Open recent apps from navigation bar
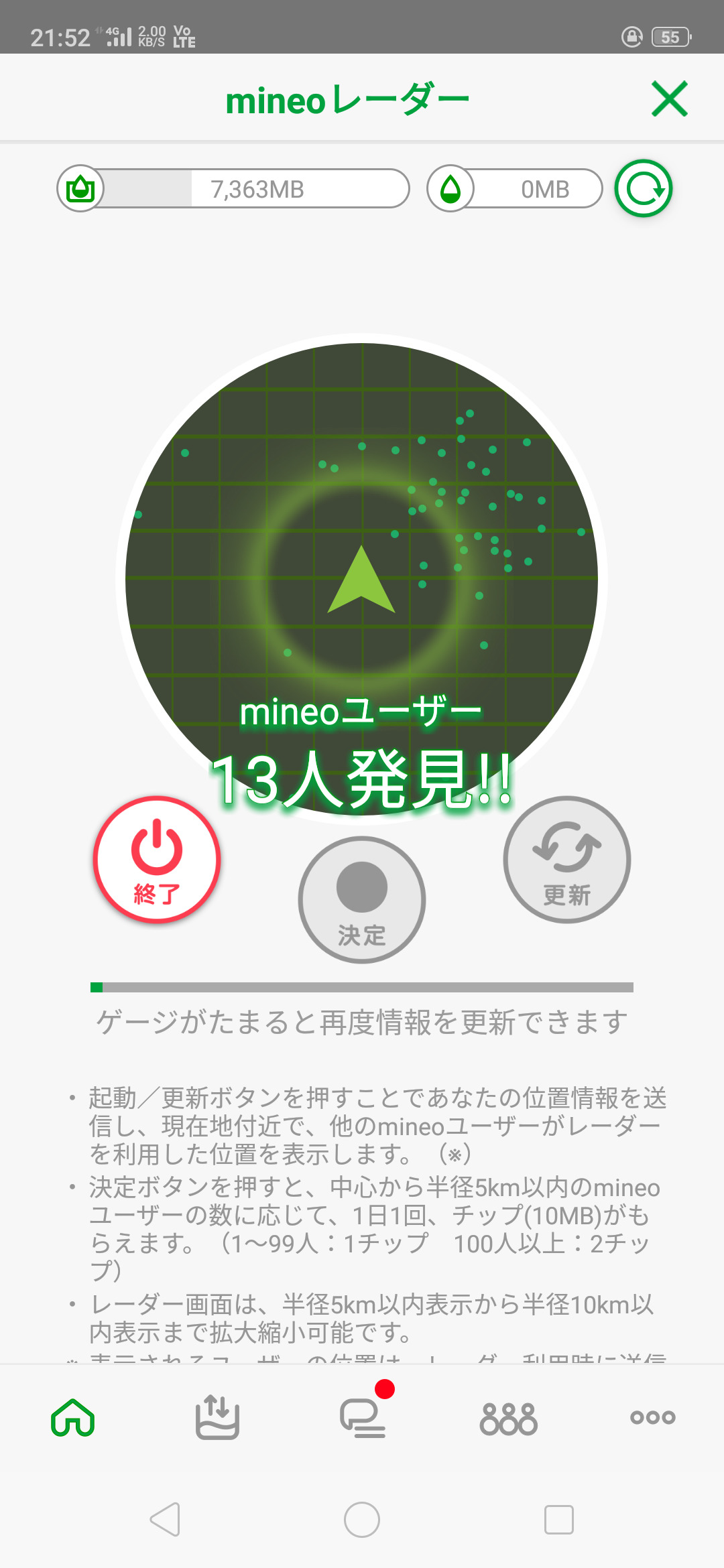This screenshot has width=724, height=1568. coord(558,1519)
